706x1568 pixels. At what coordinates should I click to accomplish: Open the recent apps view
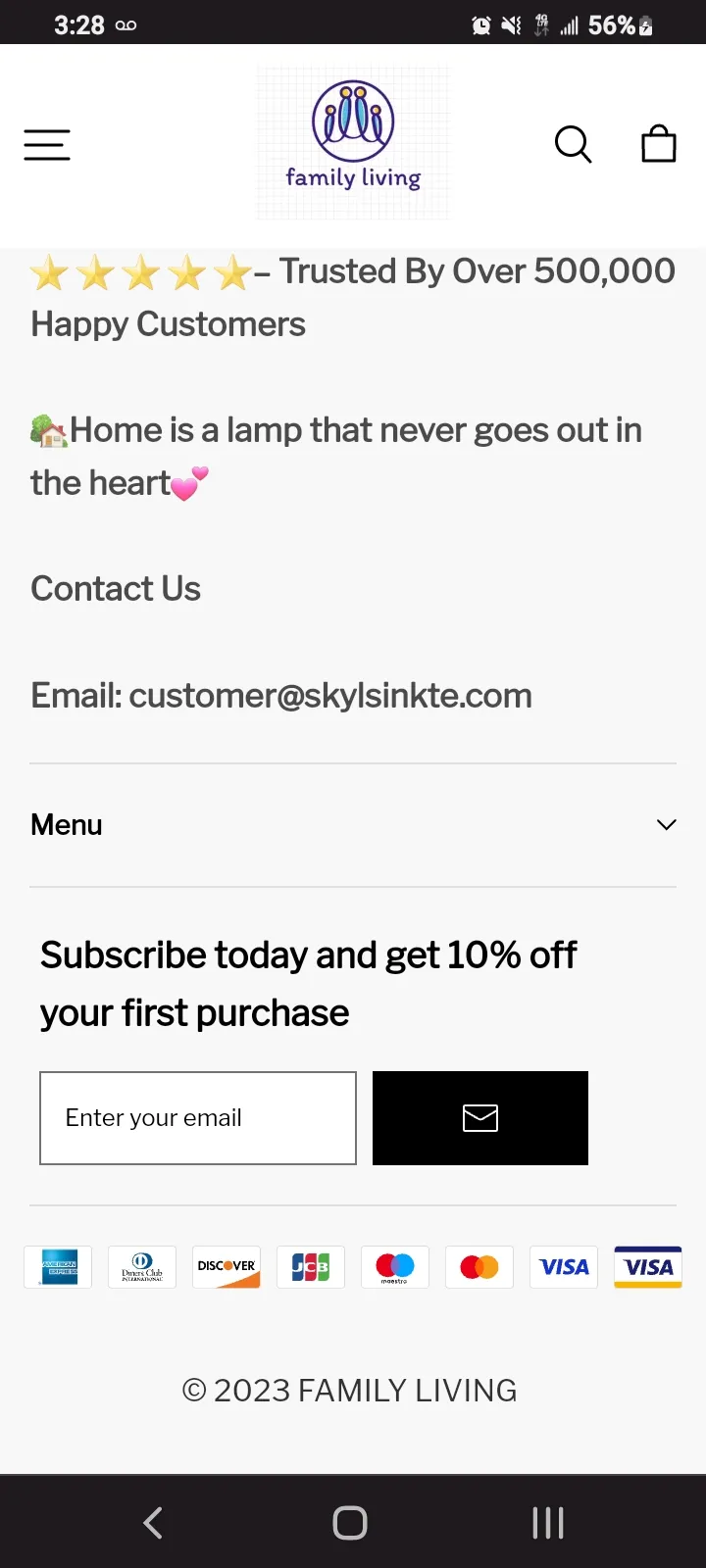click(x=548, y=1523)
